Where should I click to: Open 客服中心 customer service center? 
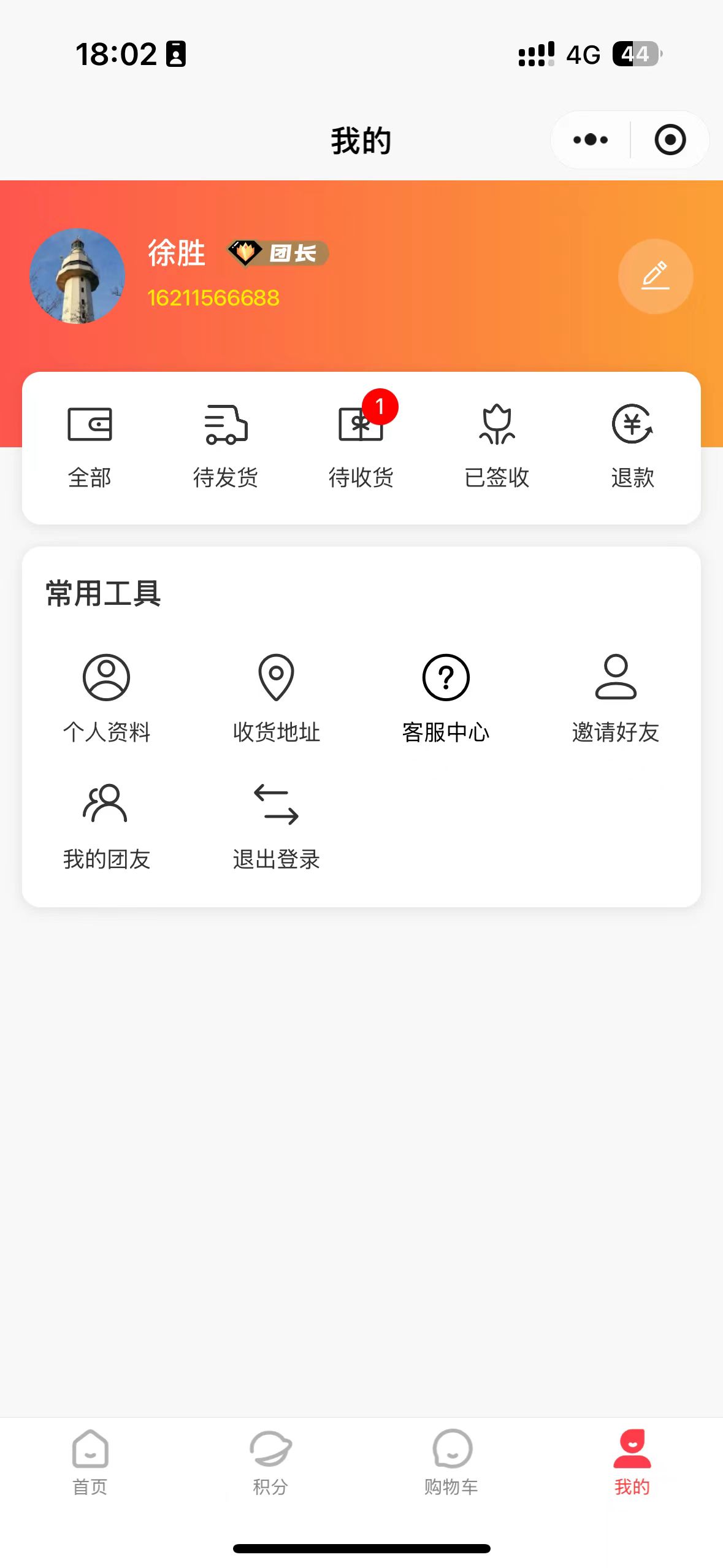coord(446,698)
